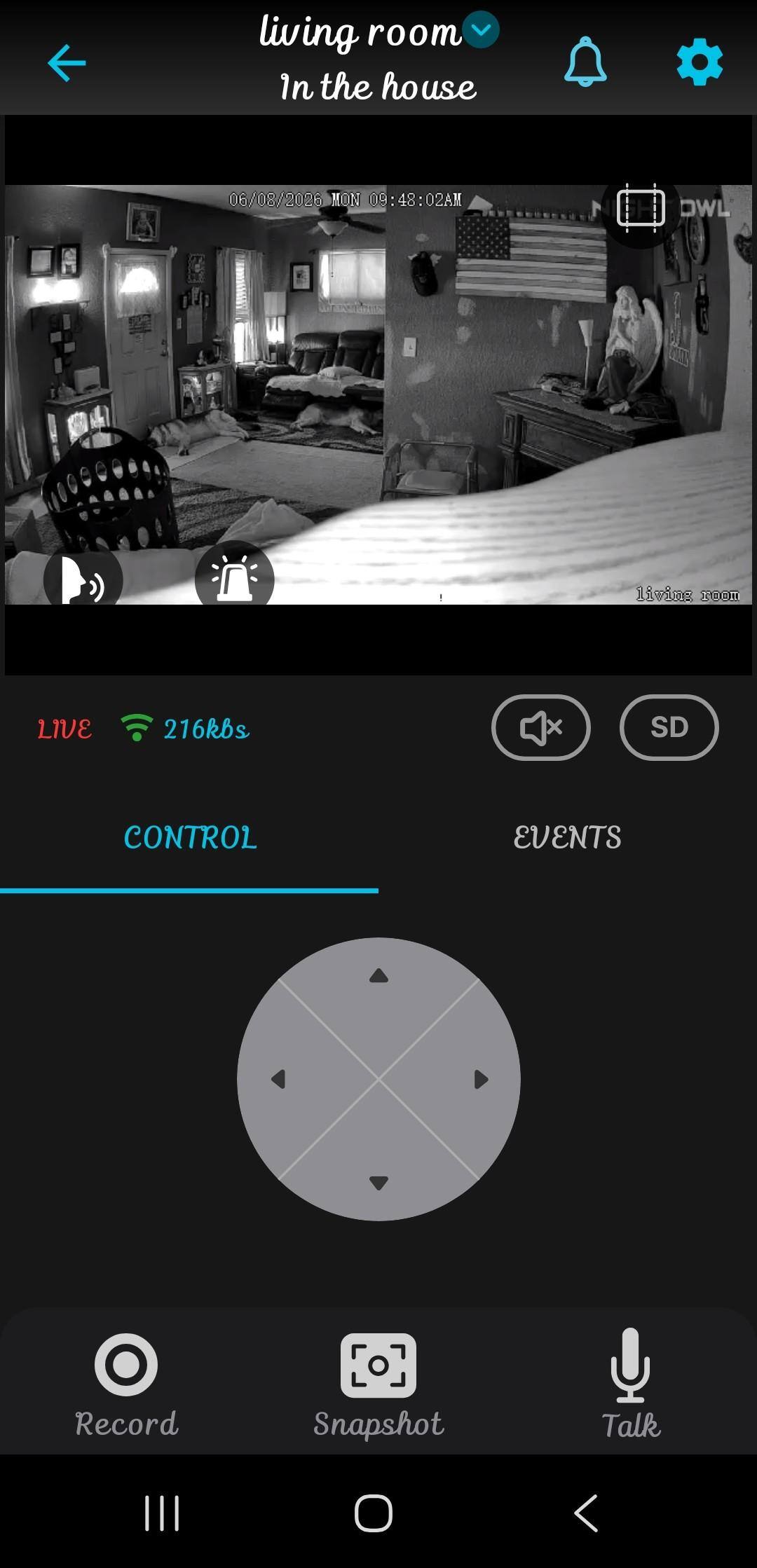Unmute the camera audio
Screen dimensions: 757x1568
pos(541,727)
